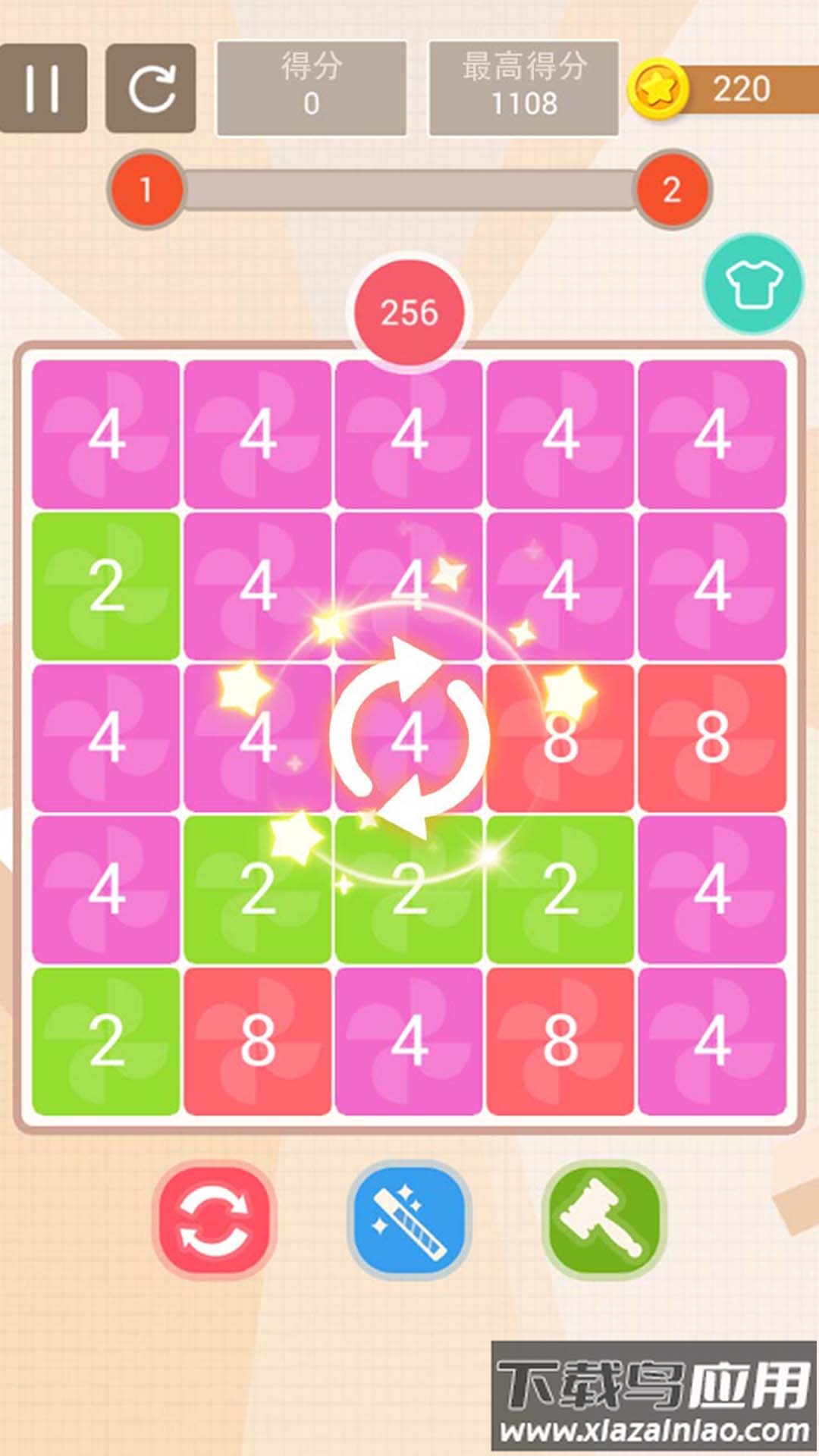Viewport: 819px width, 1456px height.
Task: Tap the green 2 tile in second row
Action: (x=106, y=585)
